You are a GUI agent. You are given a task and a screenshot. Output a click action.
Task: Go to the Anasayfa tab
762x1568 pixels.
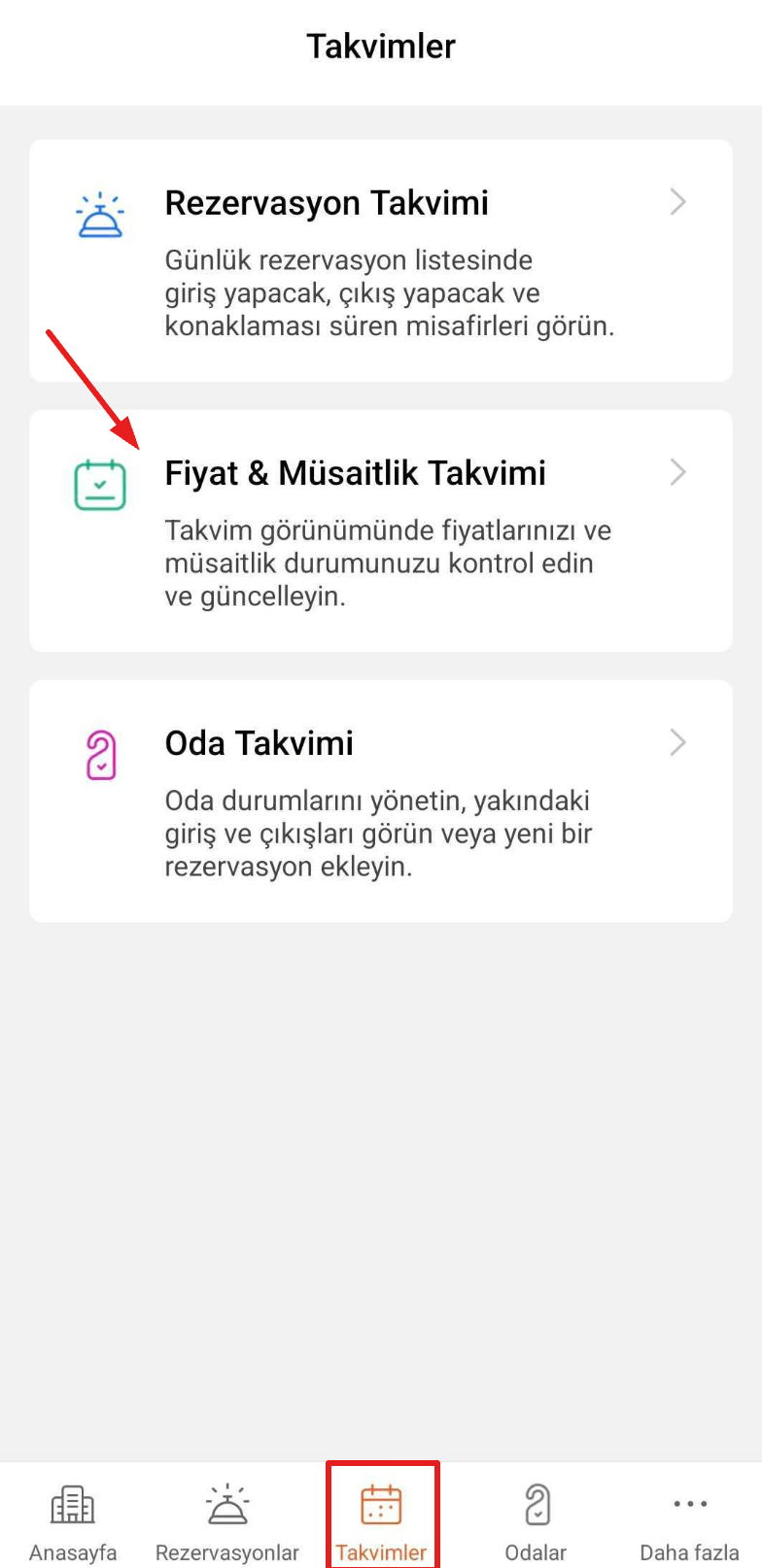click(x=73, y=1521)
